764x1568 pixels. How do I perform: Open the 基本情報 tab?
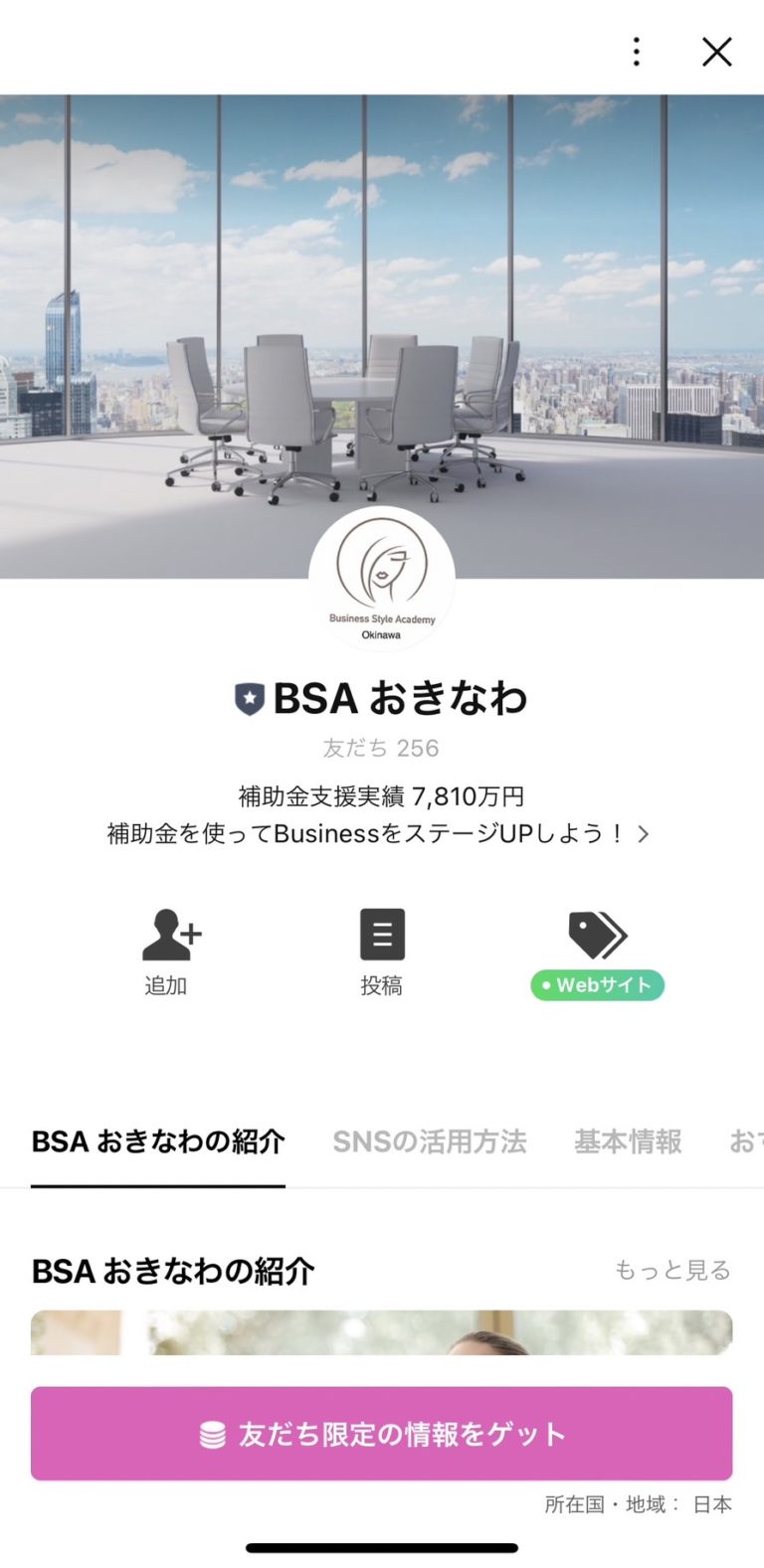click(625, 1142)
